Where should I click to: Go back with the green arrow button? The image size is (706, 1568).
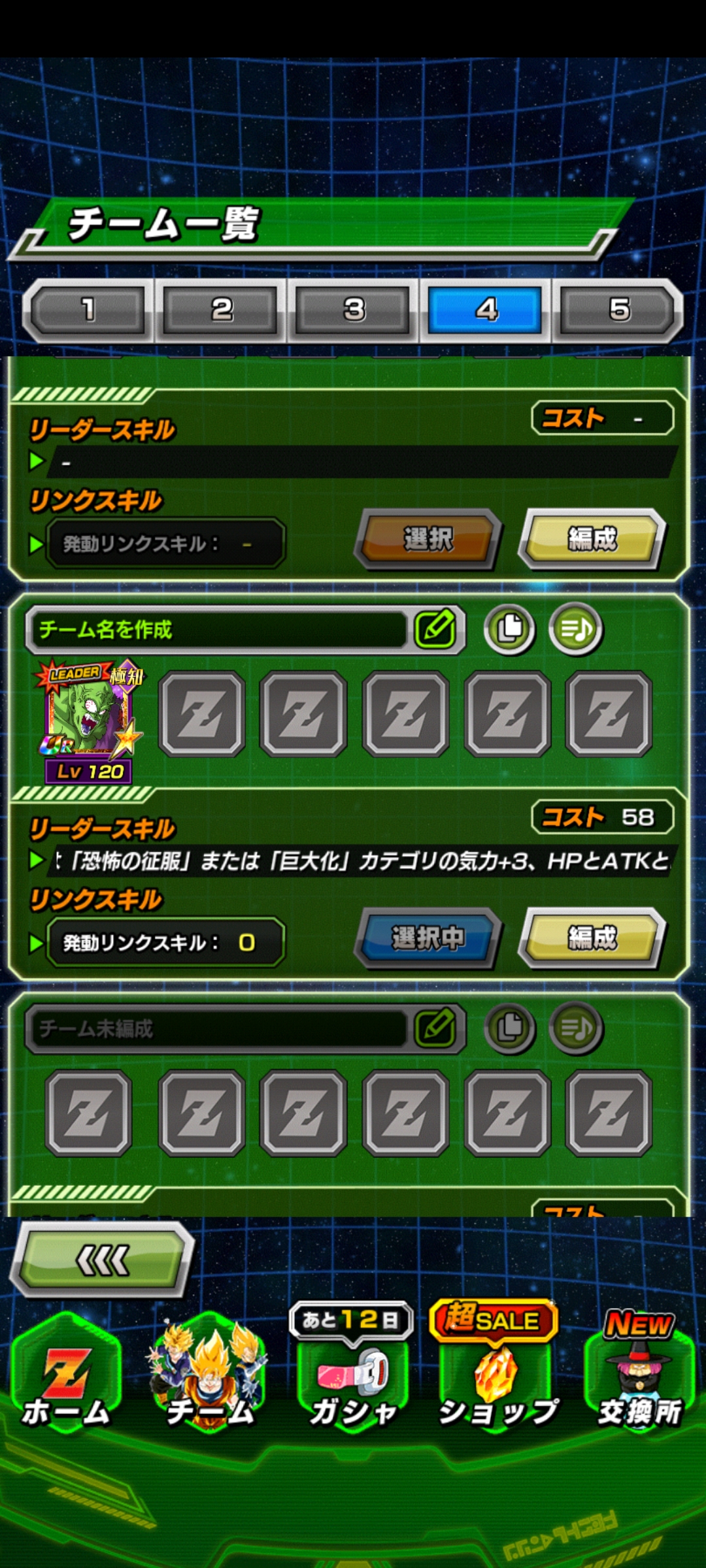[x=103, y=1260]
